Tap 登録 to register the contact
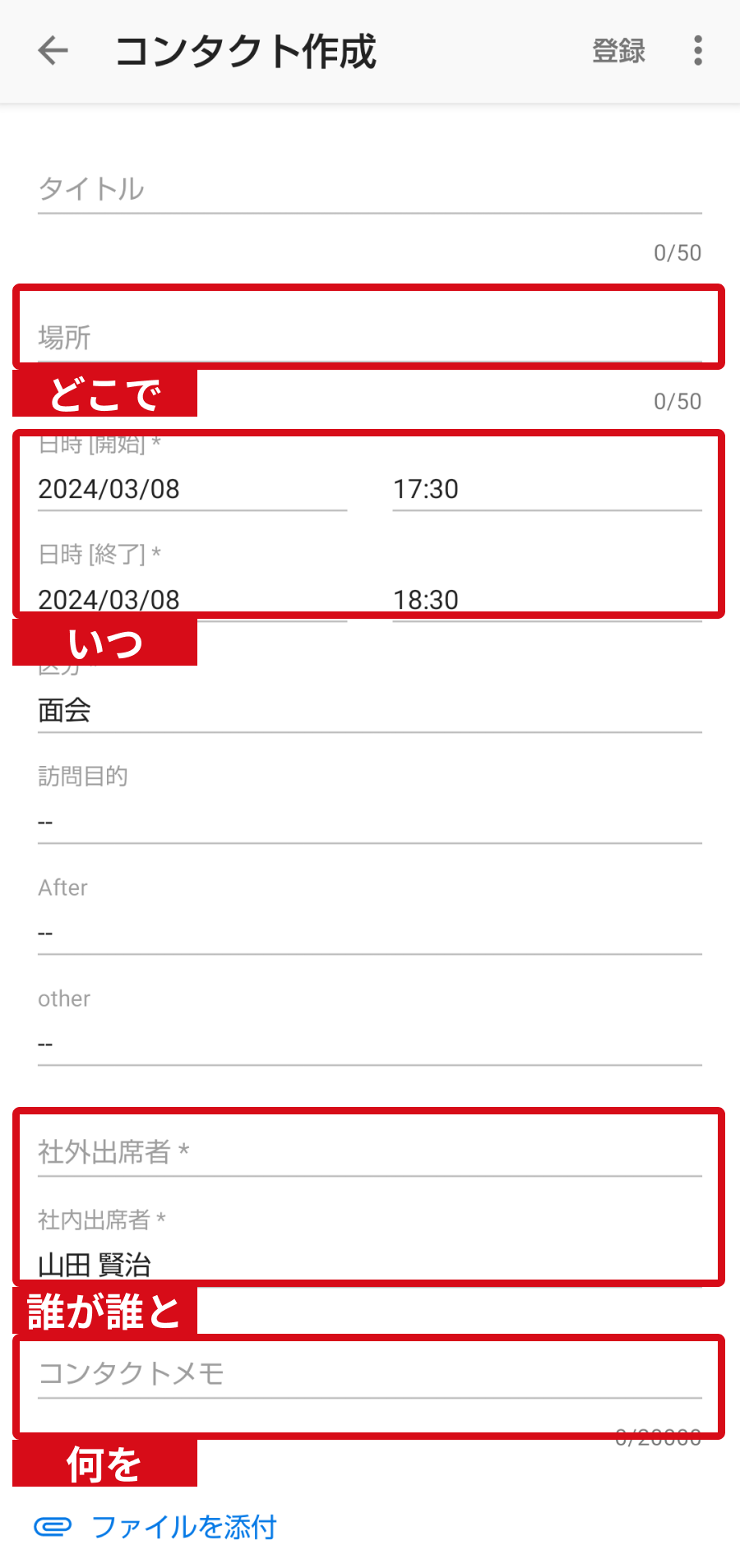The height and width of the screenshot is (1568, 740). click(x=619, y=51)
